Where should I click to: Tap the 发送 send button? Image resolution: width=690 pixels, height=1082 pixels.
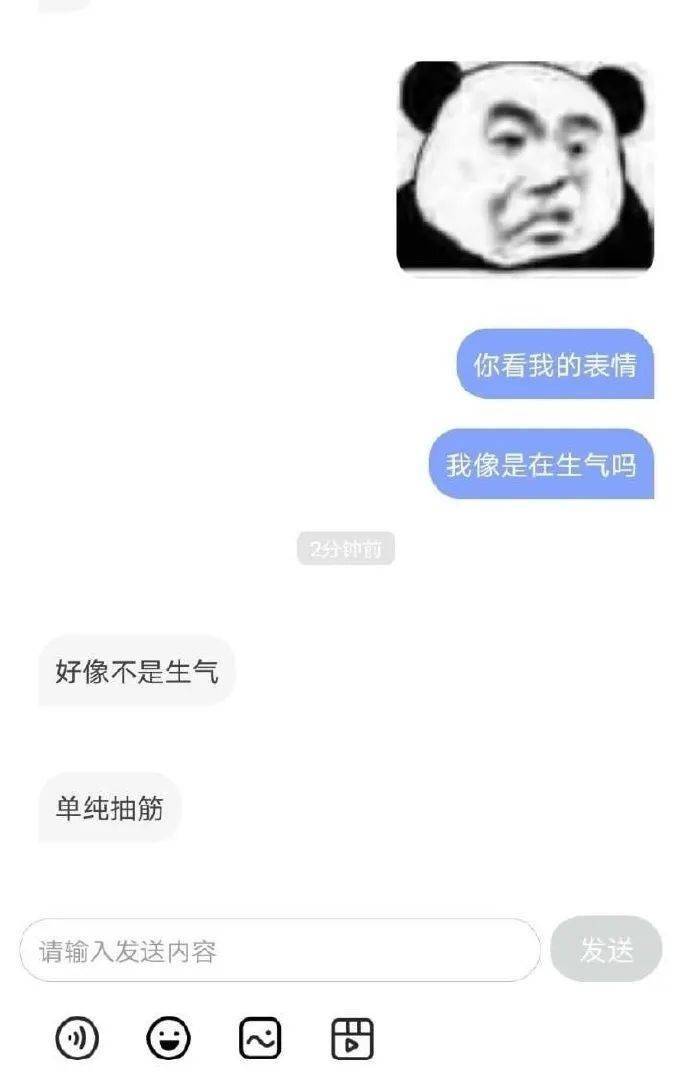(606, 950)
